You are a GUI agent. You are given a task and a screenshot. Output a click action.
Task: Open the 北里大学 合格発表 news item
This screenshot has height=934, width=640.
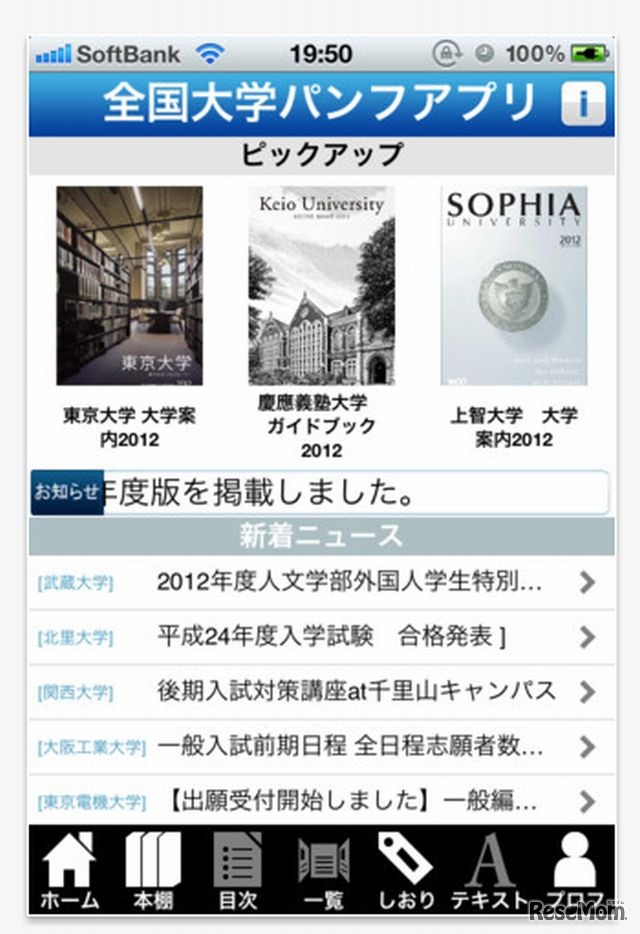[x=320, y=637]
